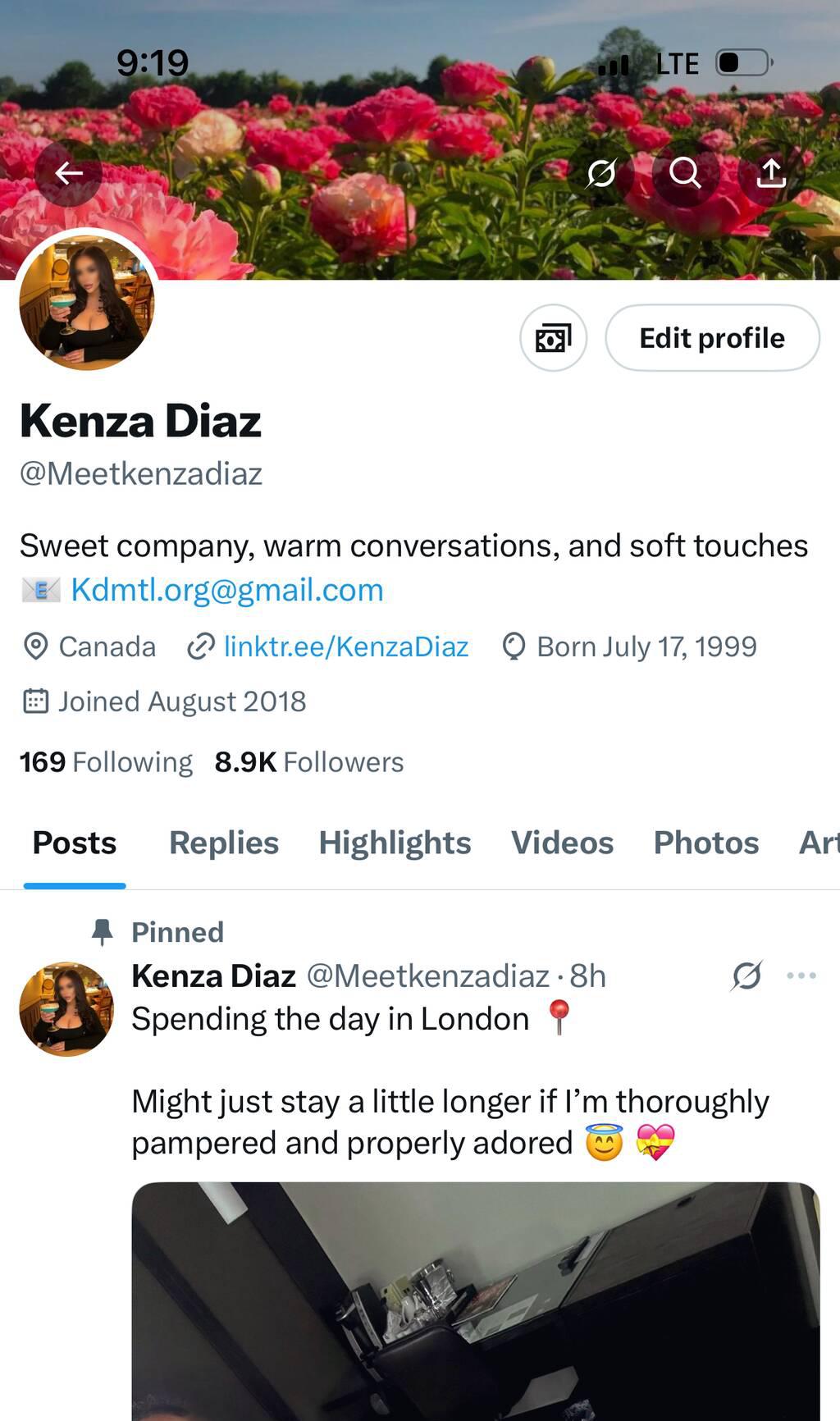View the 169 Following list
The width and height of the screenshot is (840, 1421).
click(107, 762)
